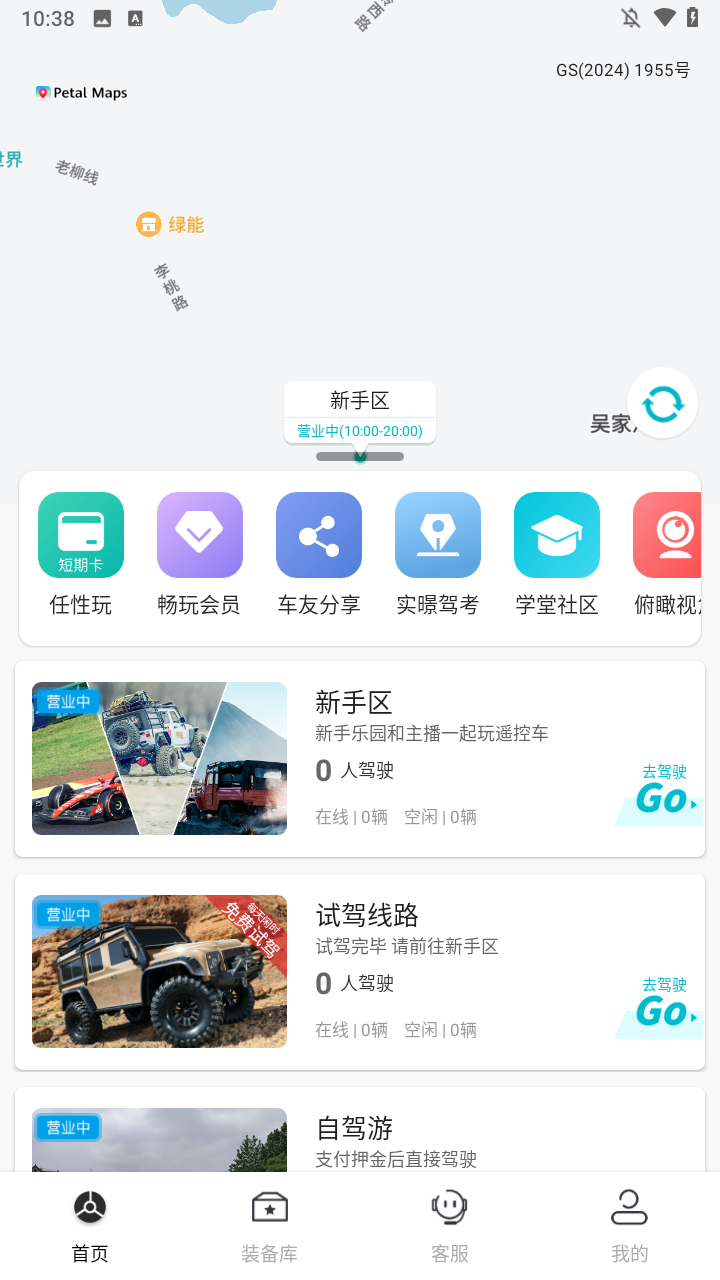Open the 首页 home icon in bottom bar
720x1280 pixels.
[89, 1207]
